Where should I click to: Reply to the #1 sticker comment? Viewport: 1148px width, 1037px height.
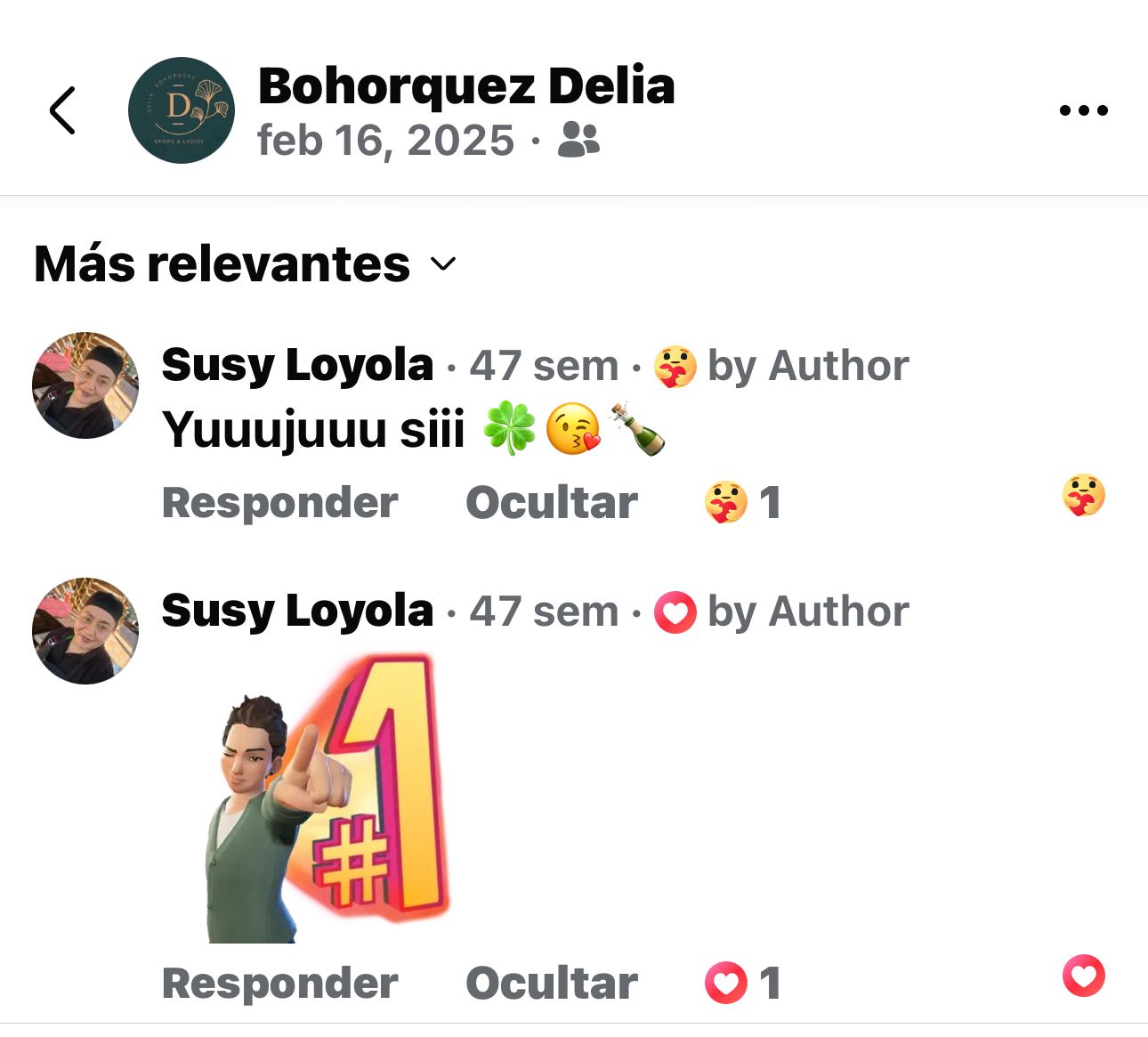coord(279,984)
